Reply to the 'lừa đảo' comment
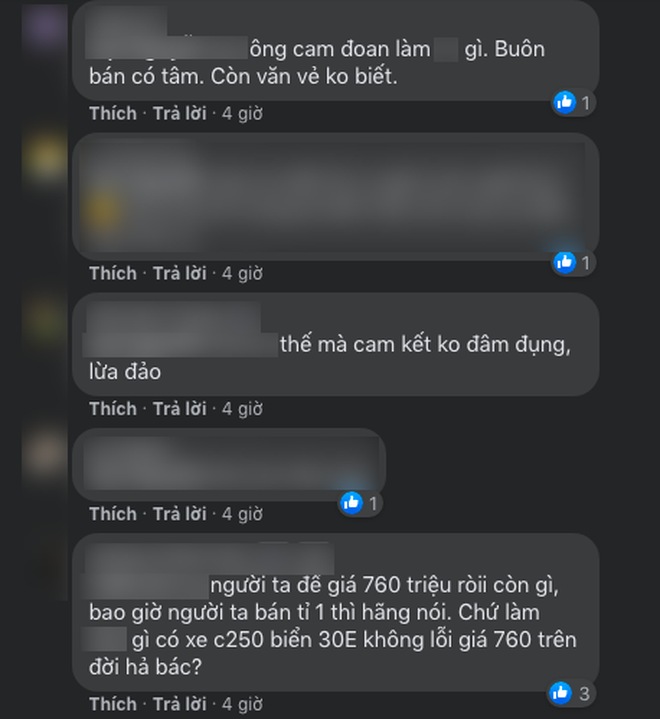The width and height of the screenshot is (660, 719). [x=179, y=409]
